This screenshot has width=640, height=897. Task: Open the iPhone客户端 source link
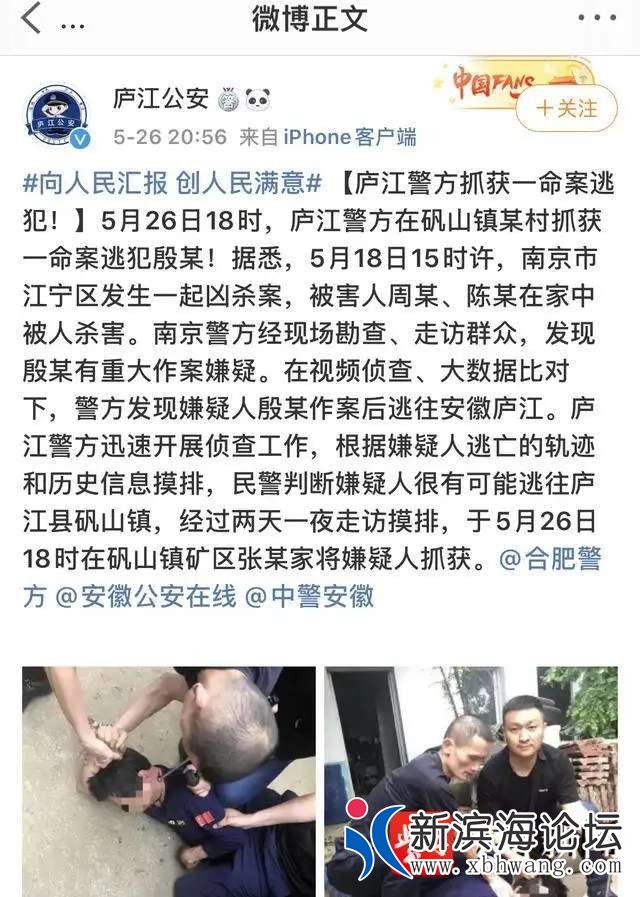coord(350,137)
